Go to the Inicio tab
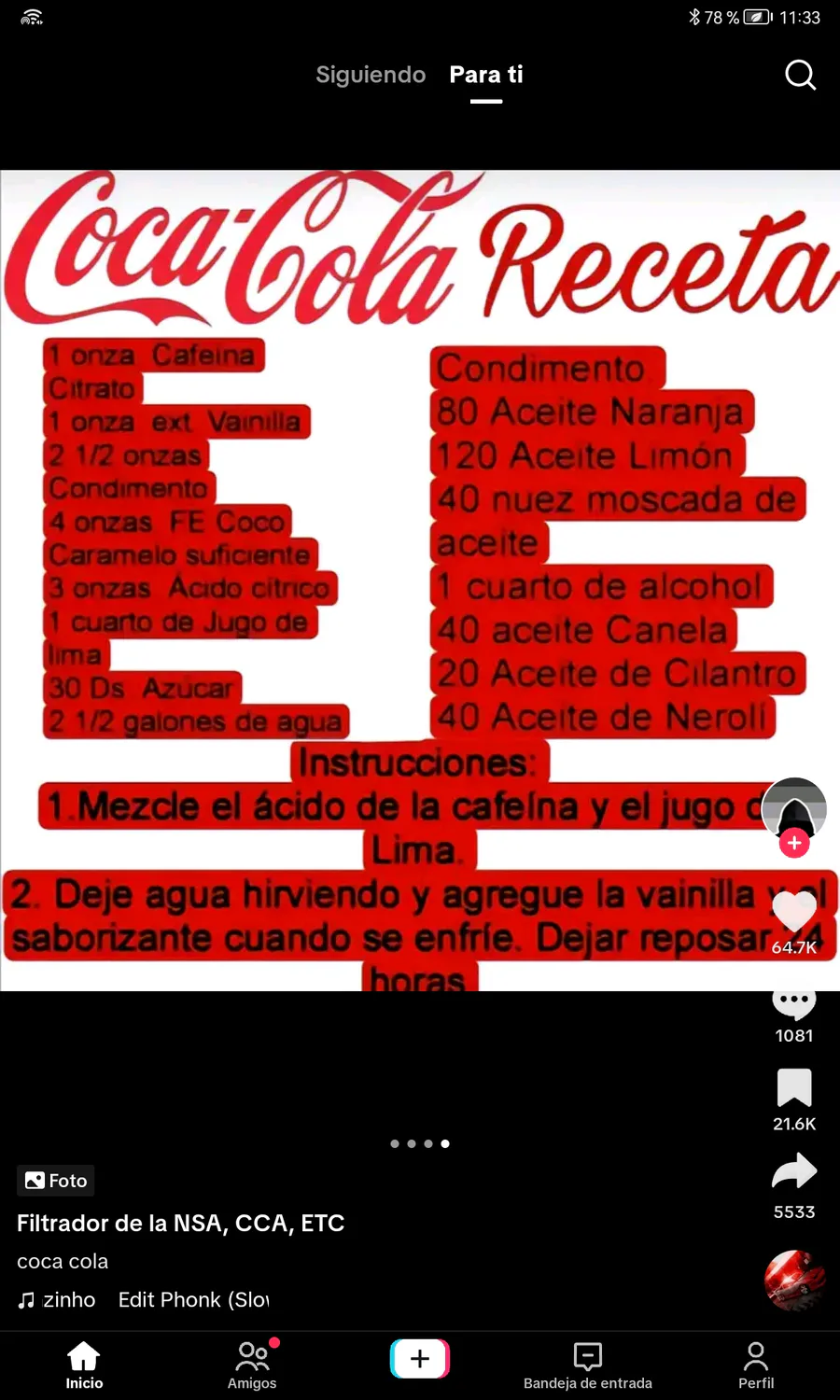The height and width of the screenshot is (1400, 840). point(84,1365)
